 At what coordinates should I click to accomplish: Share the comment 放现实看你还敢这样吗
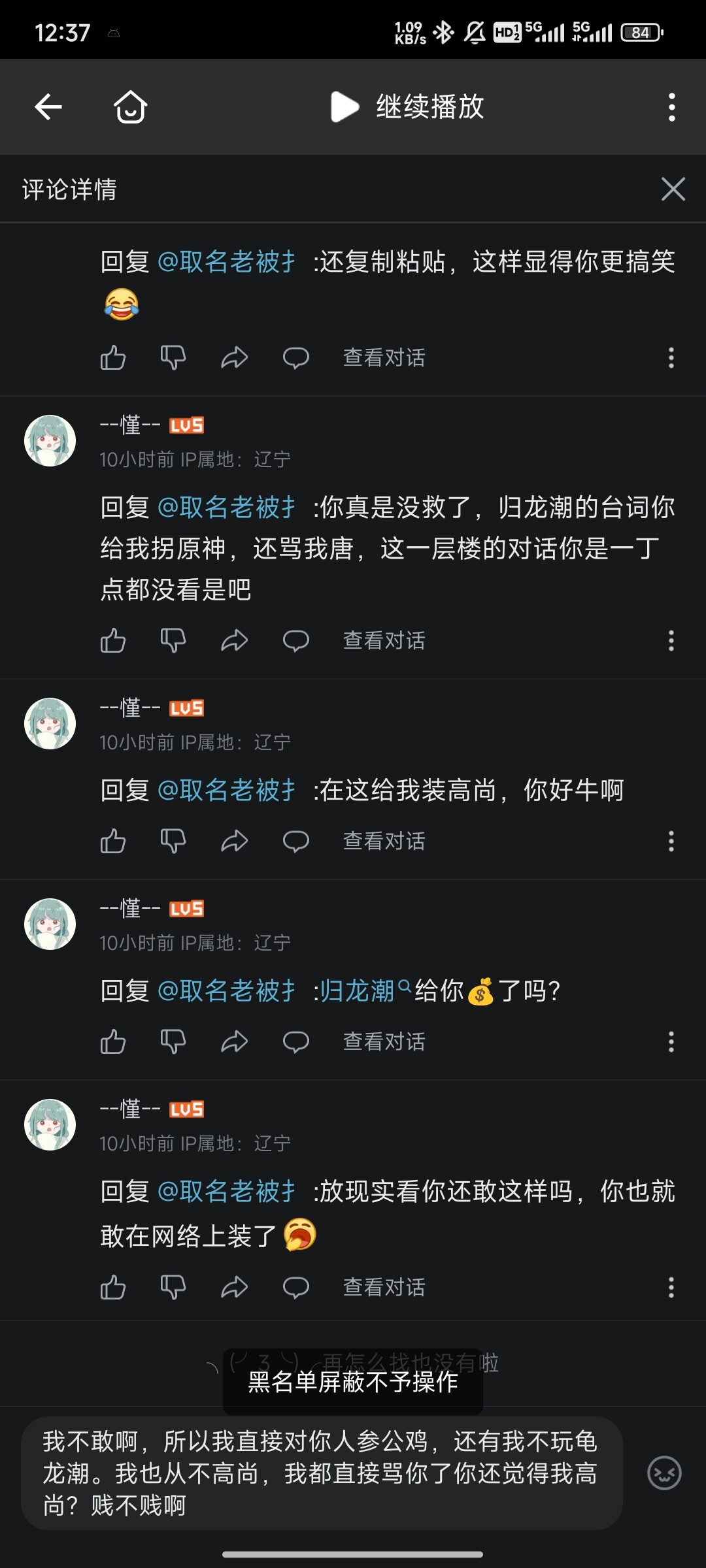pyautogui.click(x=234, y=1288)
